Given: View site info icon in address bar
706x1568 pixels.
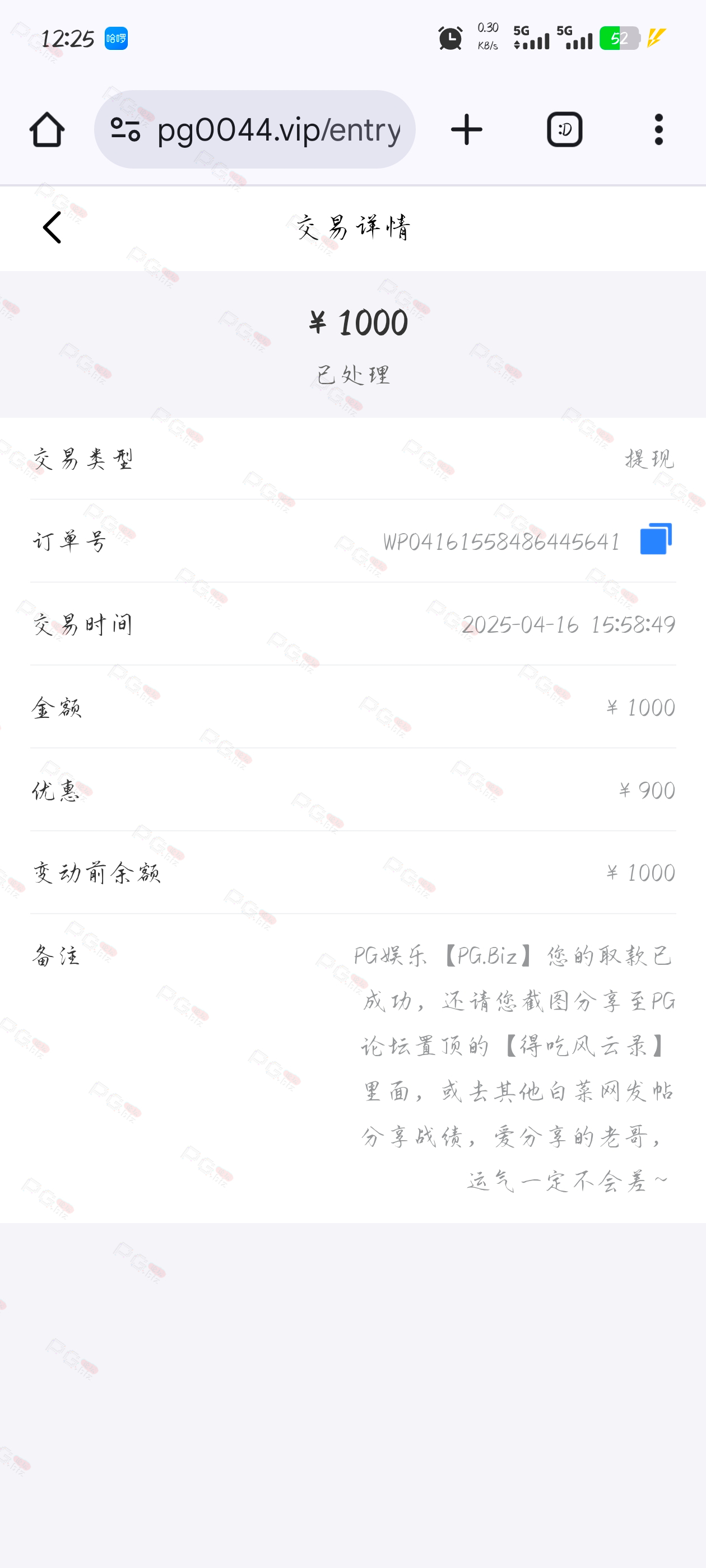Looking at the screenshot, I should click(126, 130).
